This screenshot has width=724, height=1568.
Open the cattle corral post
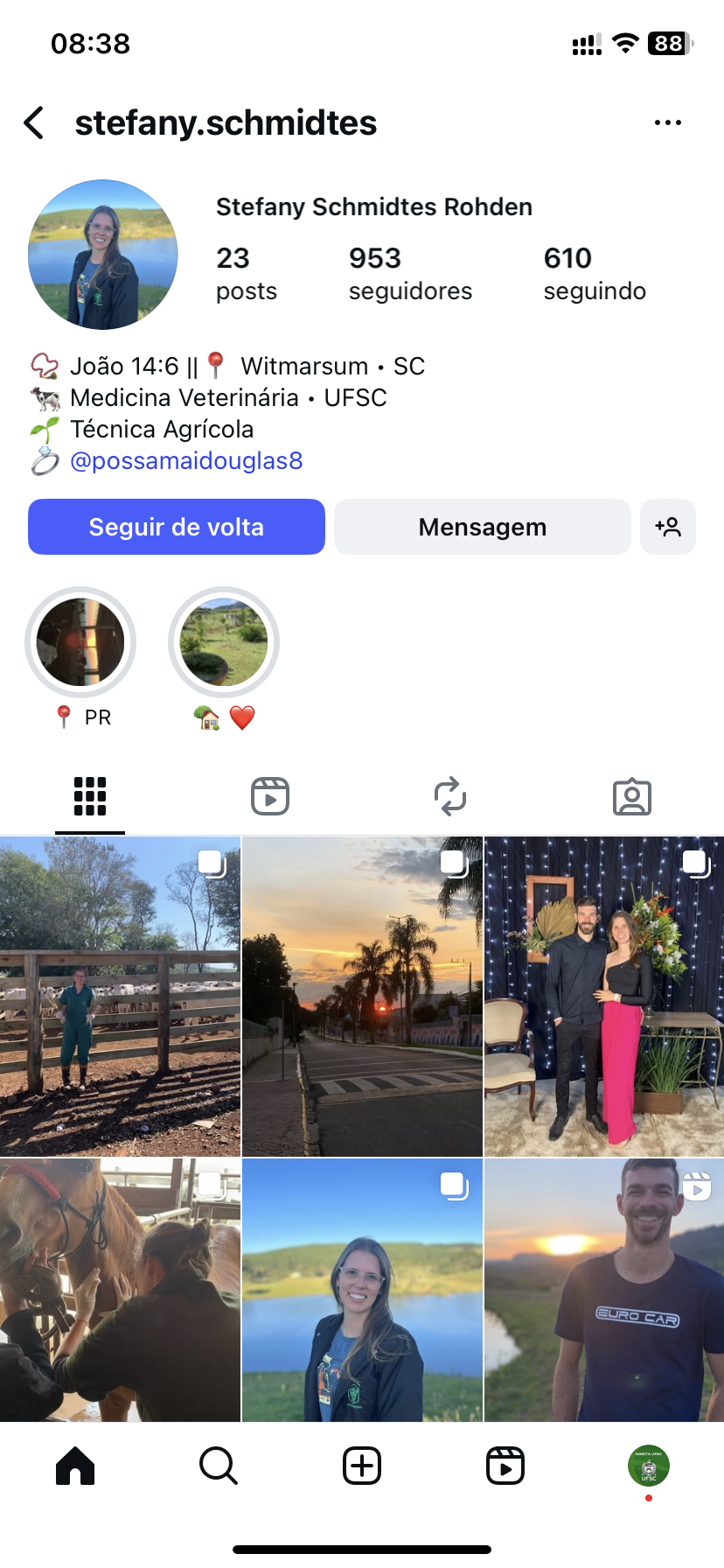[120, 996]
